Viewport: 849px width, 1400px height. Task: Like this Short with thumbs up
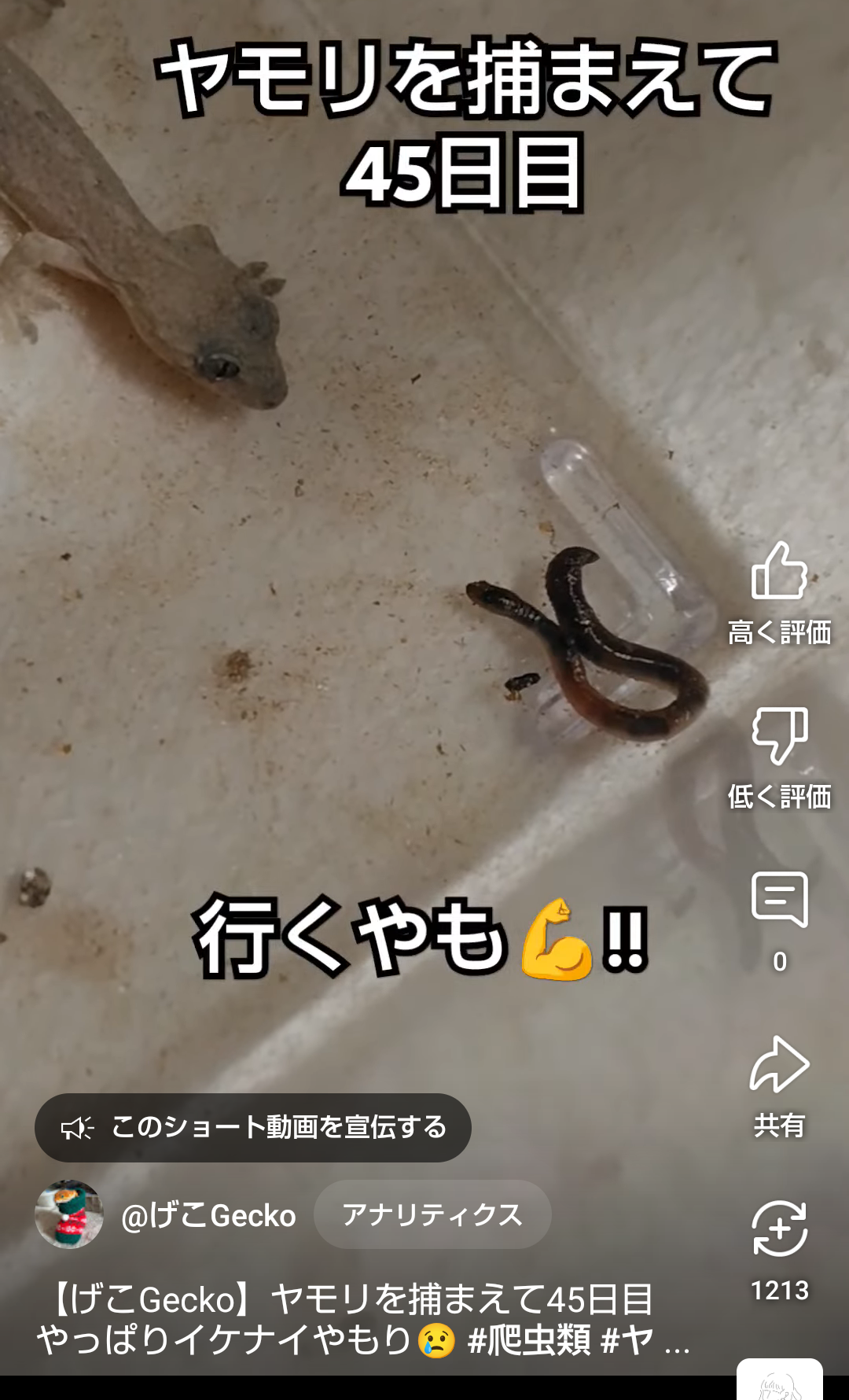[x=779, y=573]
